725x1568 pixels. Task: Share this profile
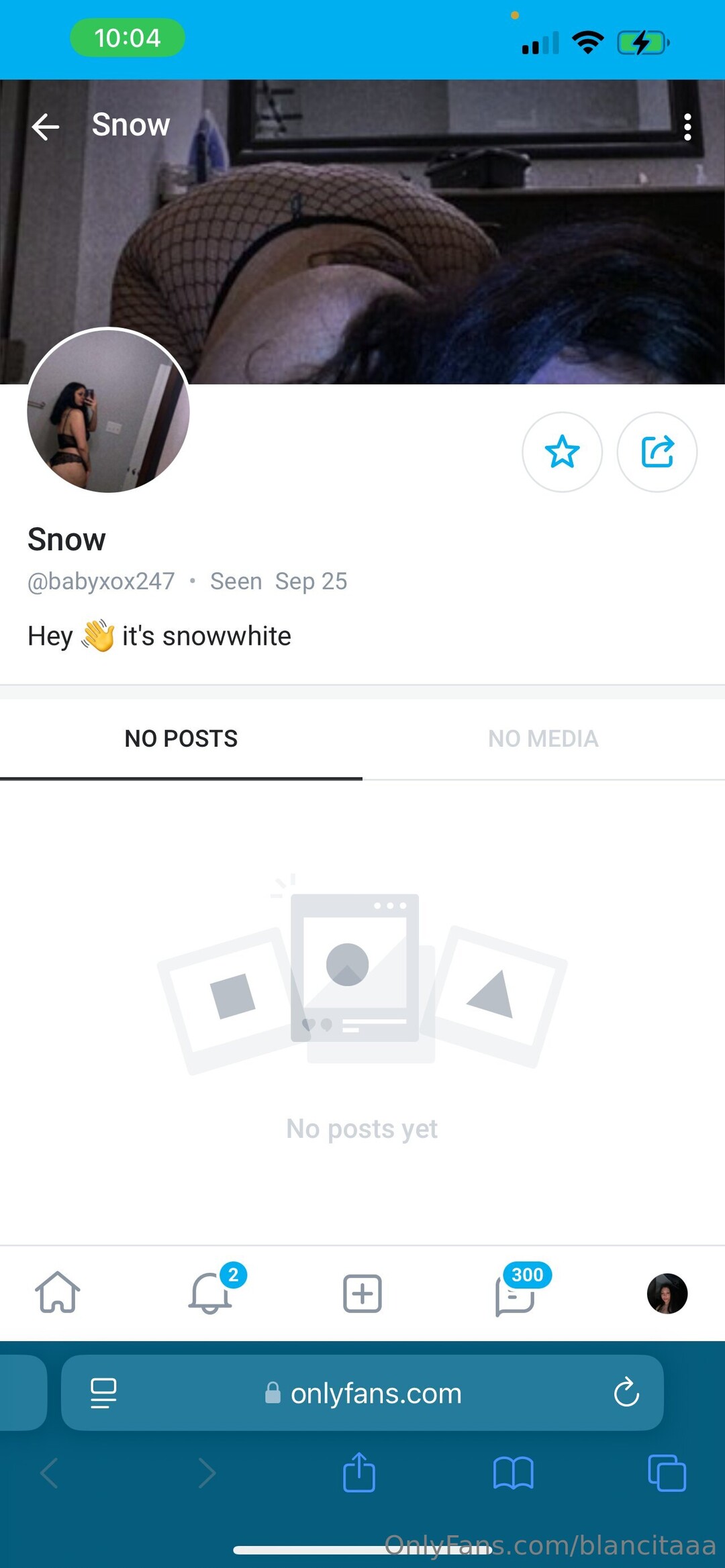tap(657, 452)
